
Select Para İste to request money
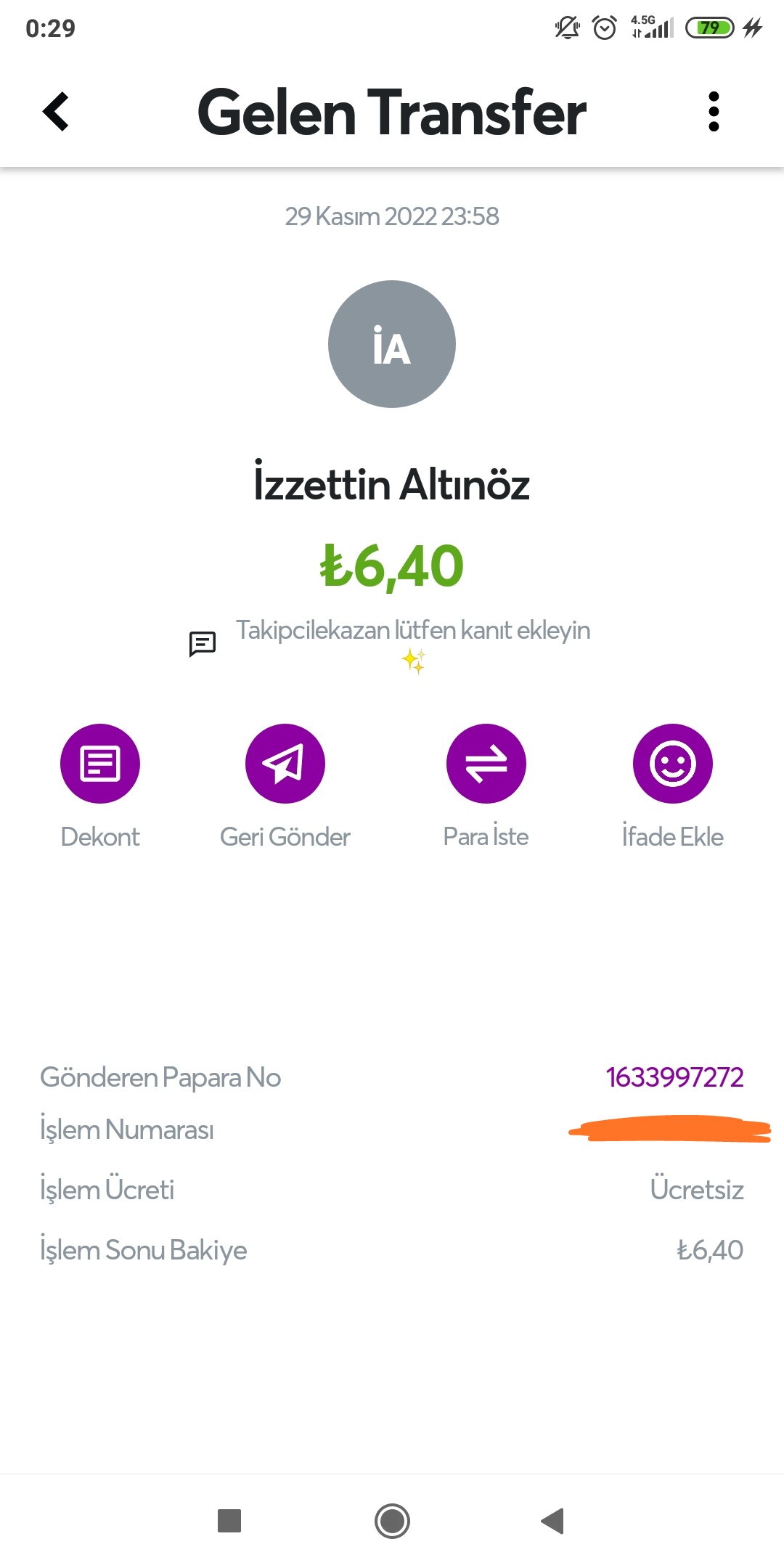click(x=486, y=764)
